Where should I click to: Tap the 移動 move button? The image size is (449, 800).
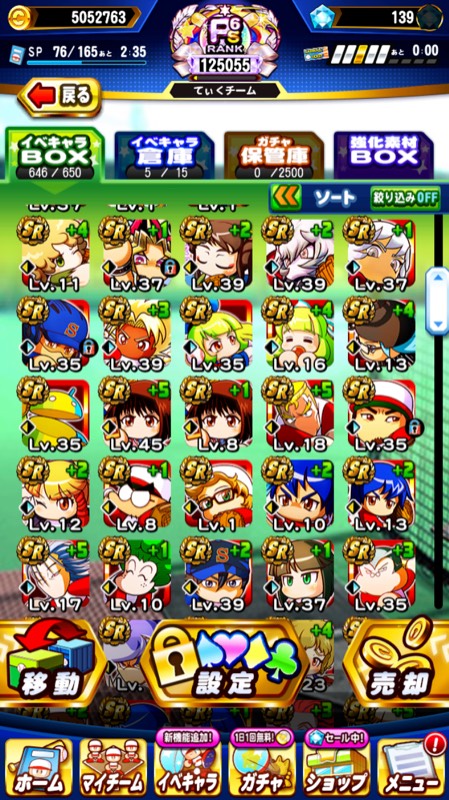pyautogui.click(x=53, y=664)
